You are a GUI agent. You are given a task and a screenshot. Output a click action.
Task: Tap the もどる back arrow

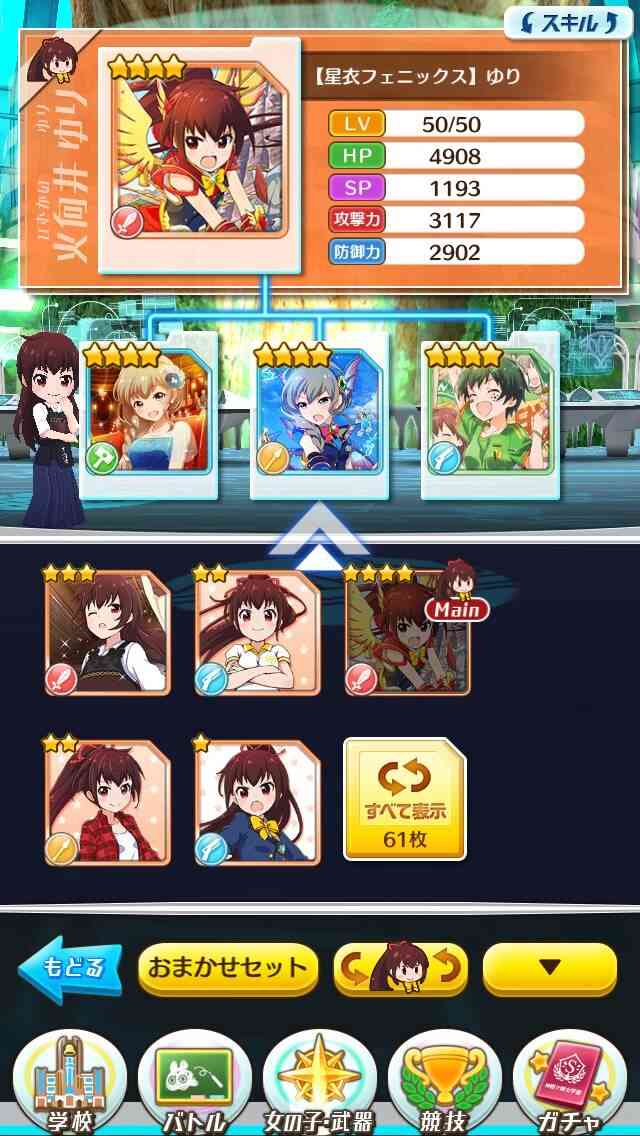pyautogui.click(x=71, y=969)
